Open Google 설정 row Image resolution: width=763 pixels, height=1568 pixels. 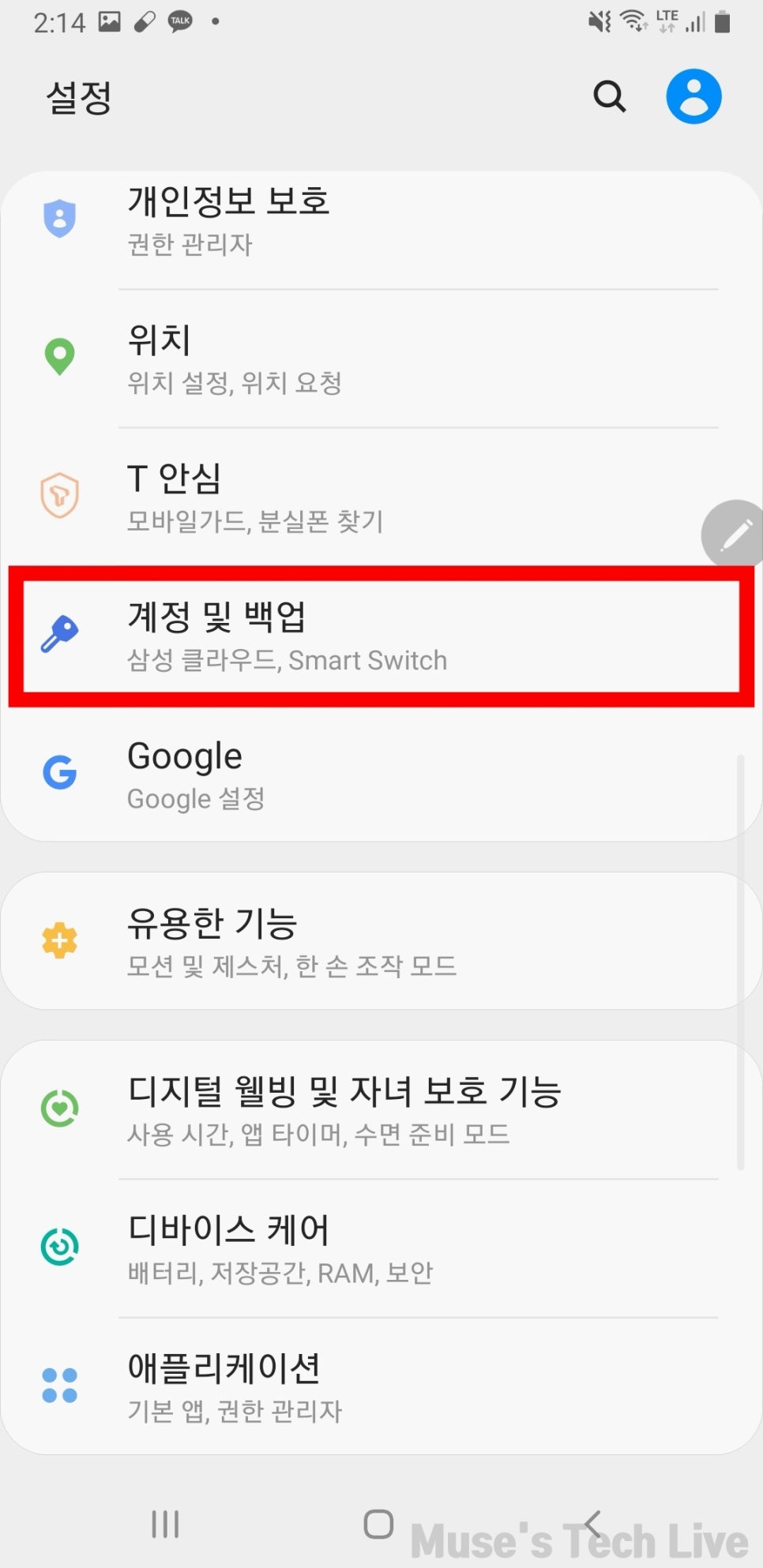tap(381, 774)
